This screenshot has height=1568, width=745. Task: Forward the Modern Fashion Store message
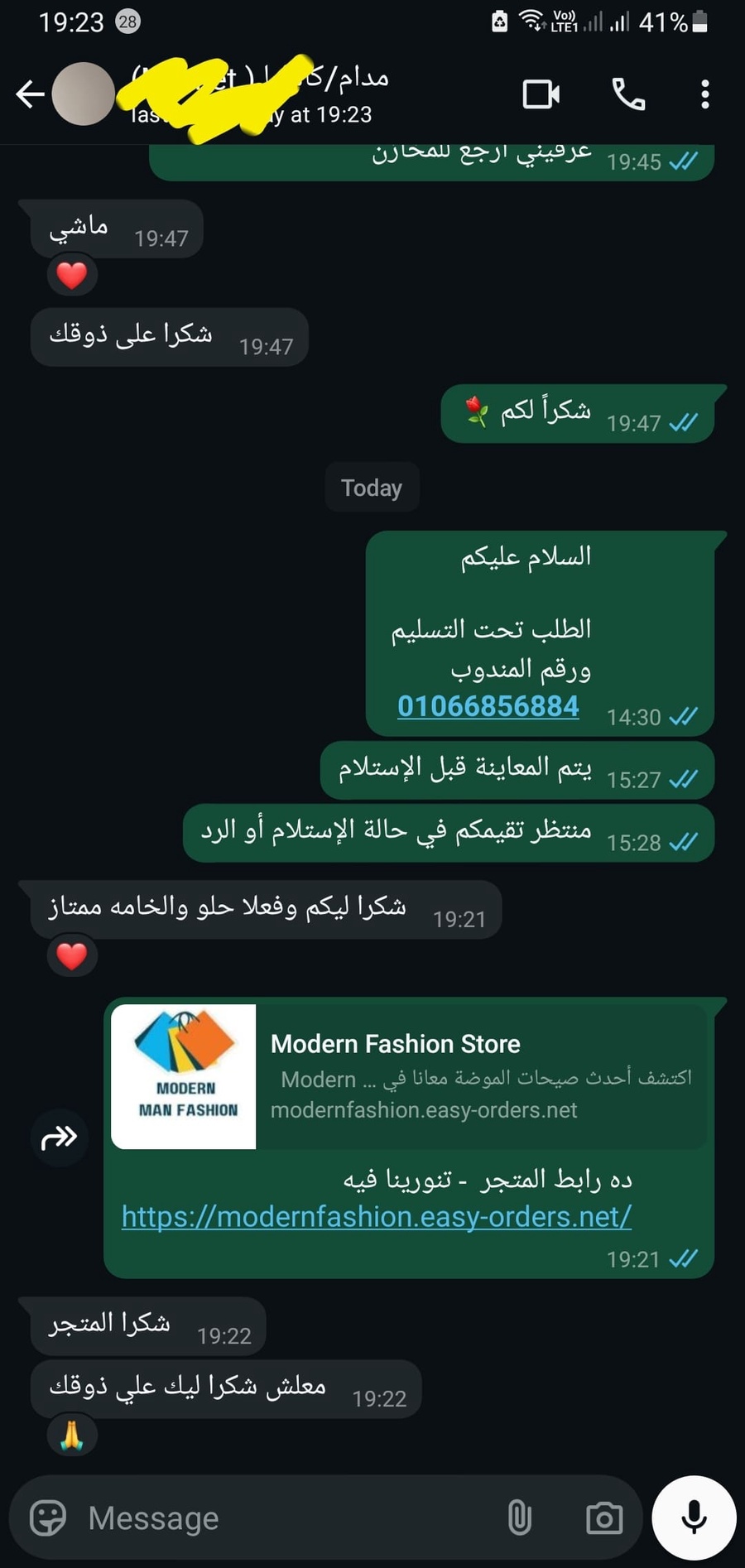pos(59,1137)
